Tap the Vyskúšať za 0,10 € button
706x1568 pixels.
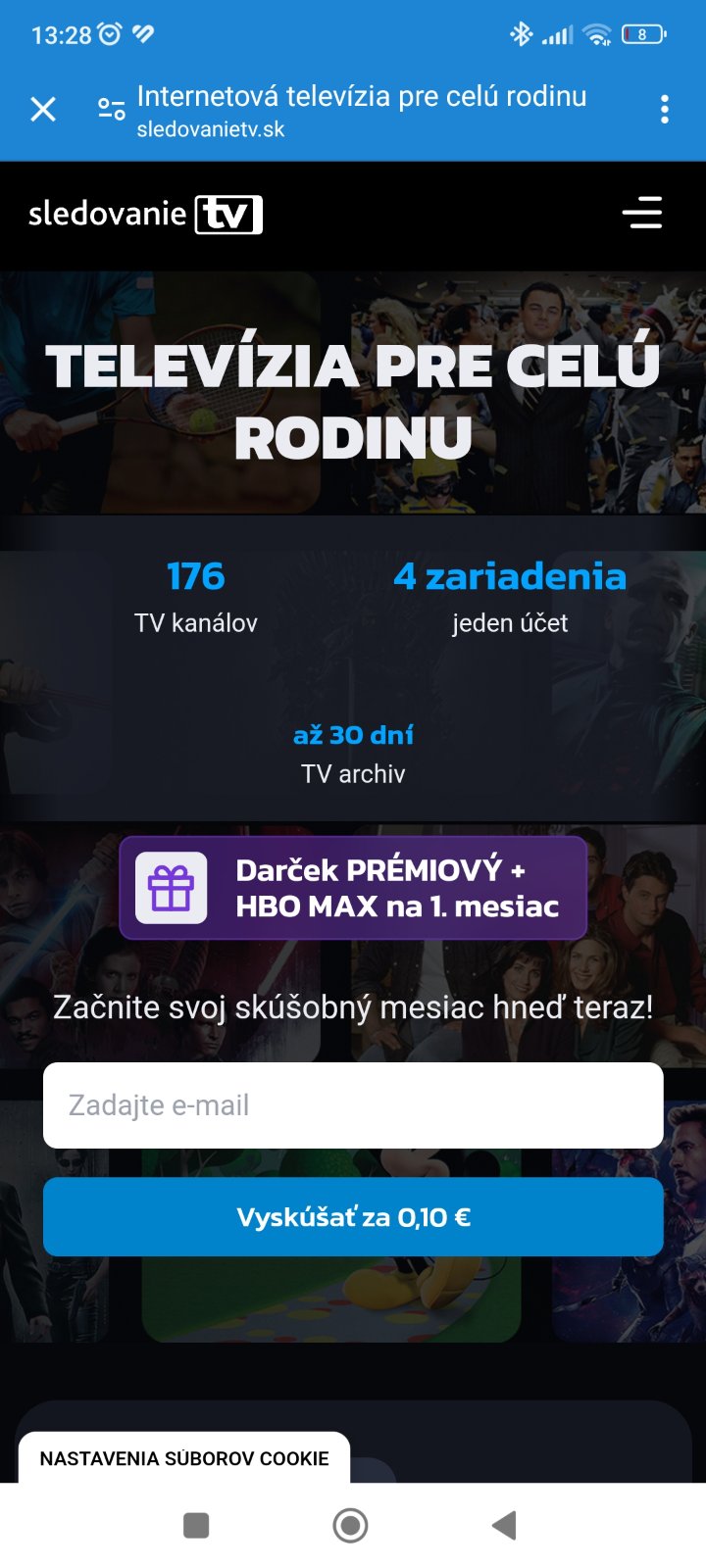[353, 1217]
